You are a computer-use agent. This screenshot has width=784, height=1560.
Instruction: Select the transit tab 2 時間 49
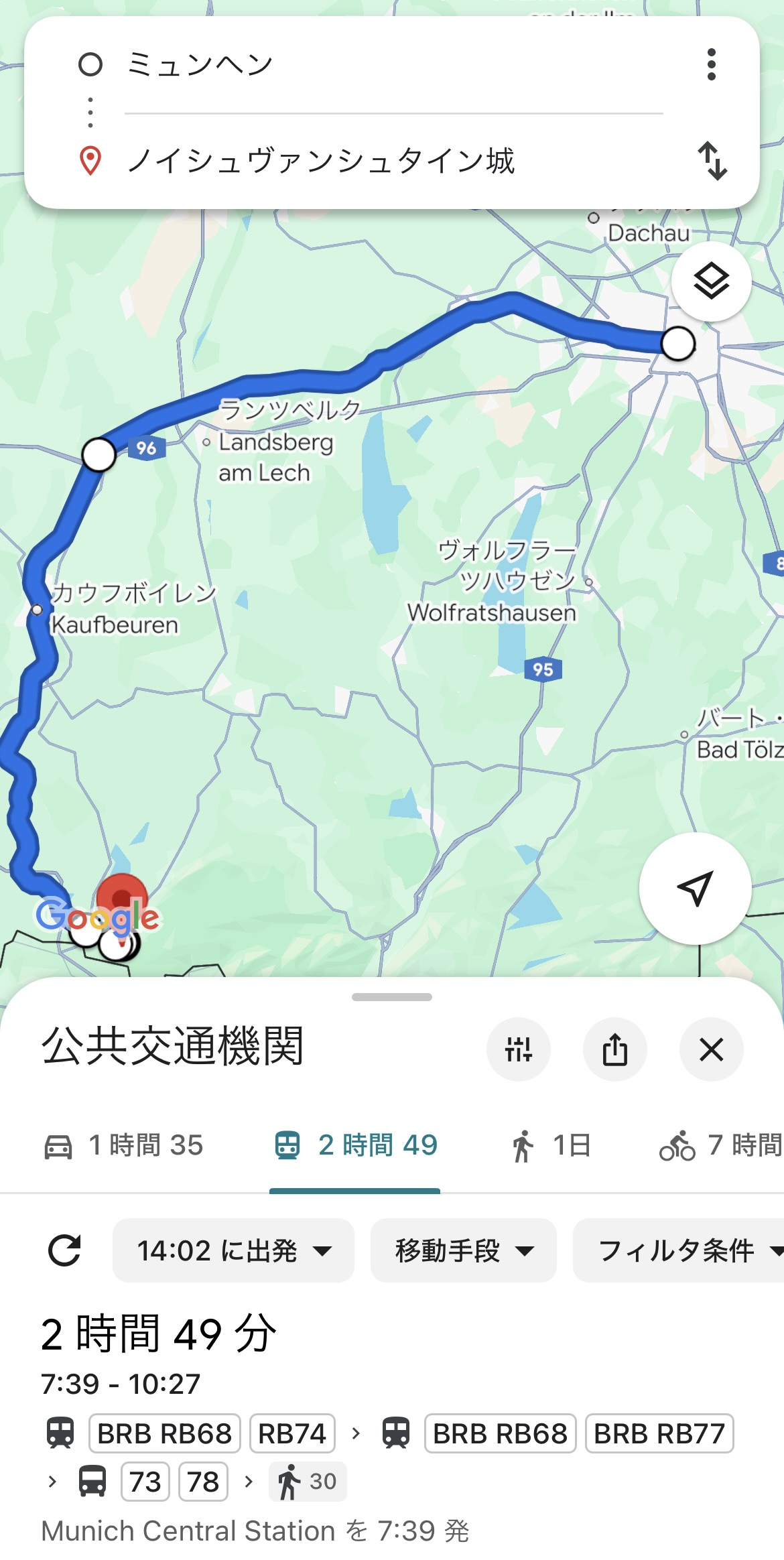[x=355, y=1145]
